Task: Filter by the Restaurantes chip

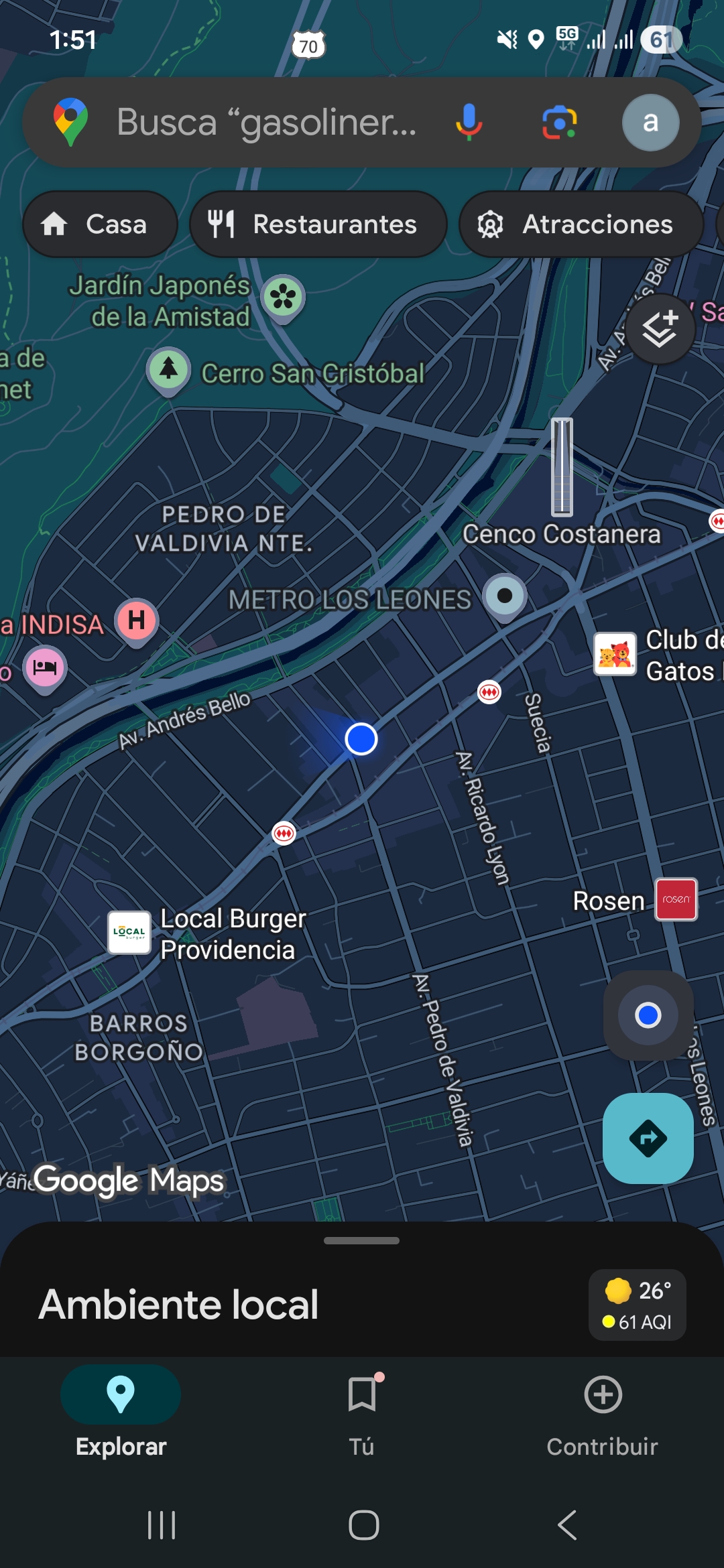Action: pyautogui.click(x=318, y=224)
